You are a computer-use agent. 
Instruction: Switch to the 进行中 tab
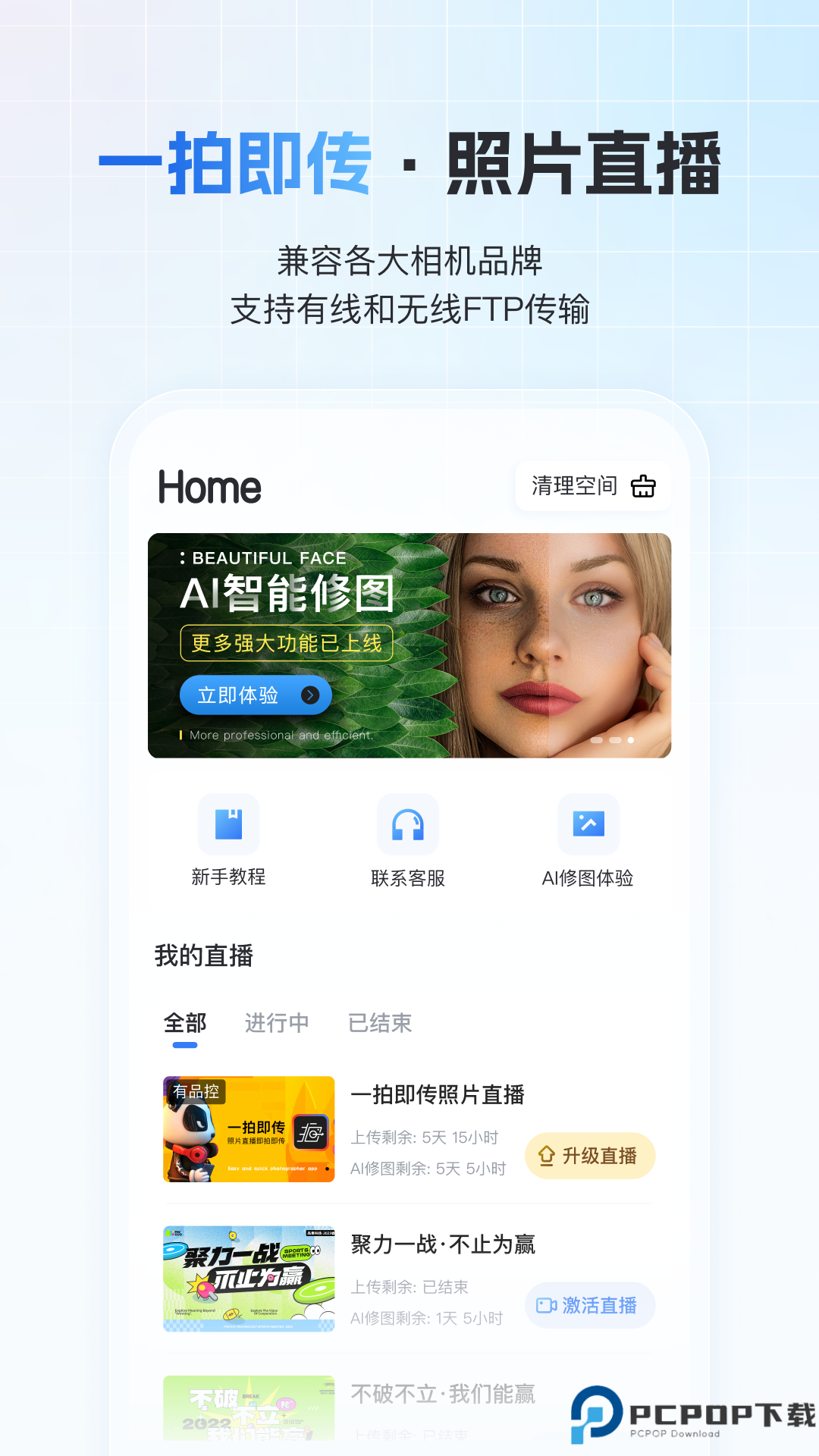277,1023
